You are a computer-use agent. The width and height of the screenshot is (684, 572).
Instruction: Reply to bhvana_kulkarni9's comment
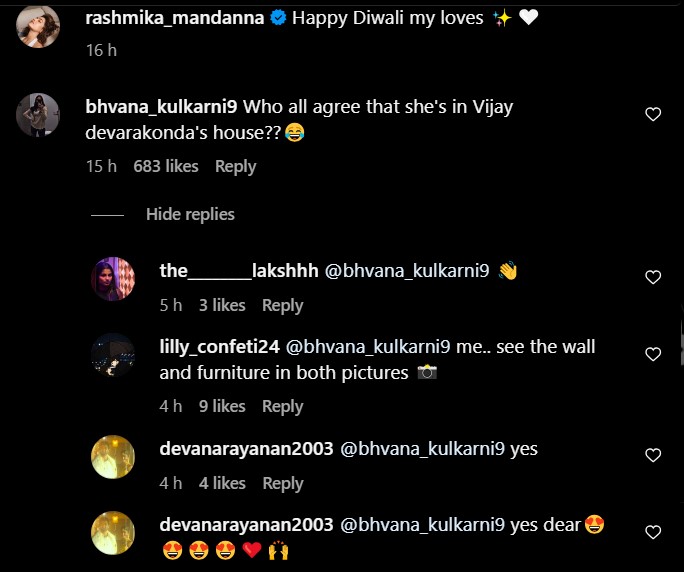(x=235, y=166)
